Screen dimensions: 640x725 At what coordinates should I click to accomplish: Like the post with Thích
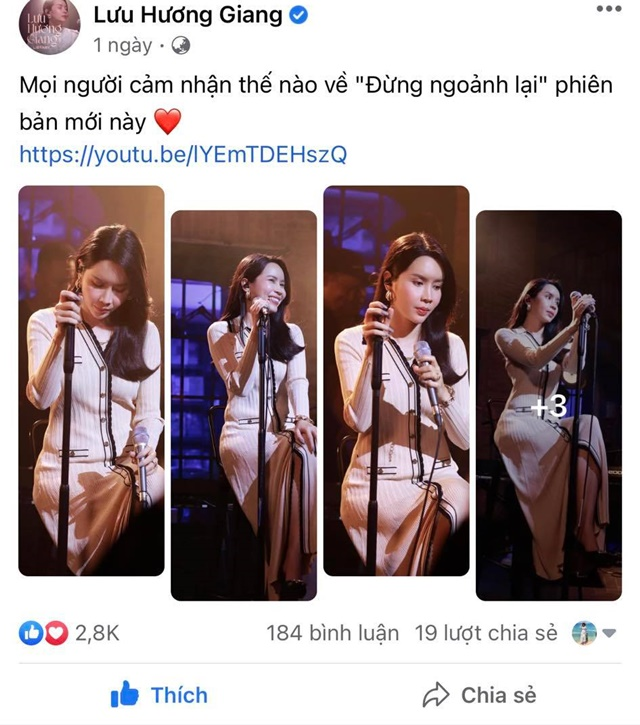(160, 695)
